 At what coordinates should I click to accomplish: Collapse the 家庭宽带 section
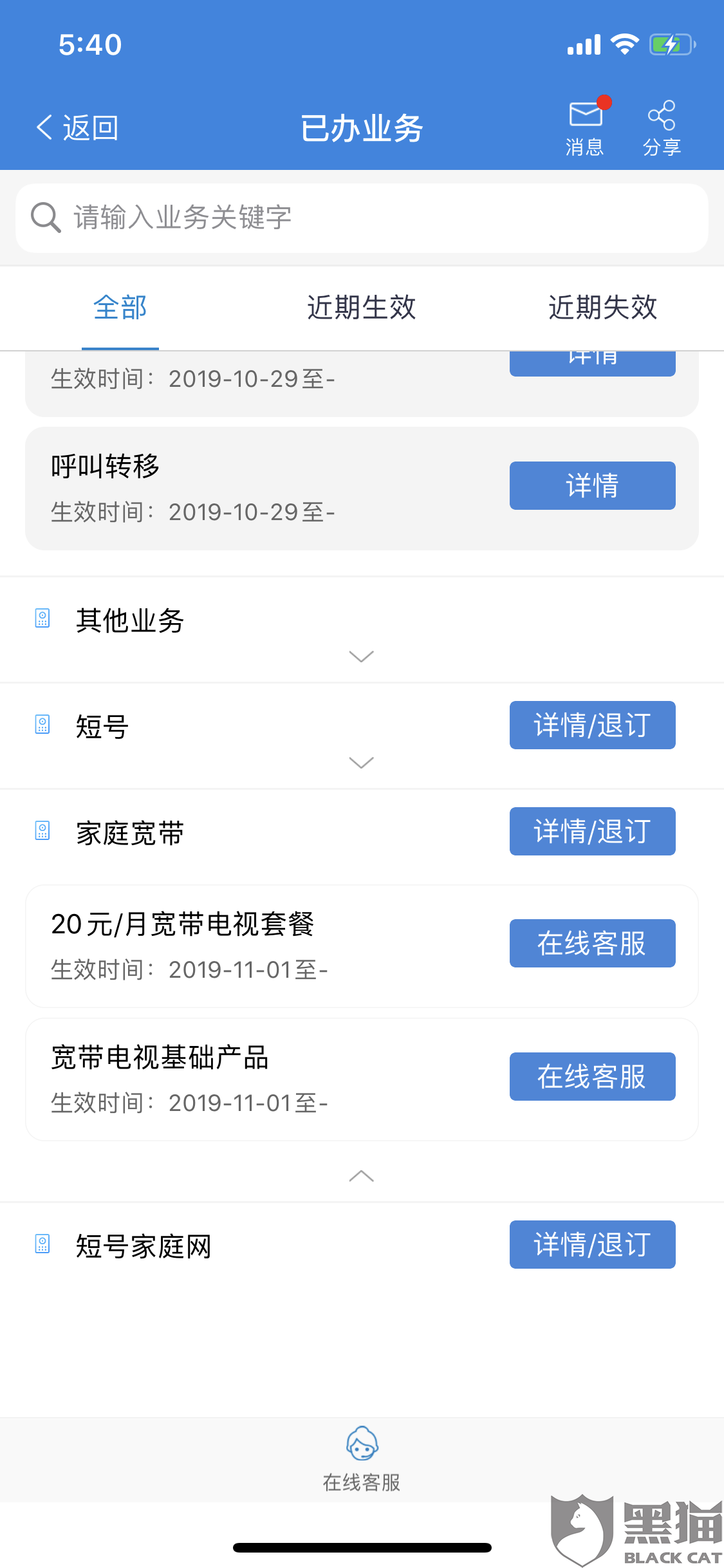tap(361, 1176)
